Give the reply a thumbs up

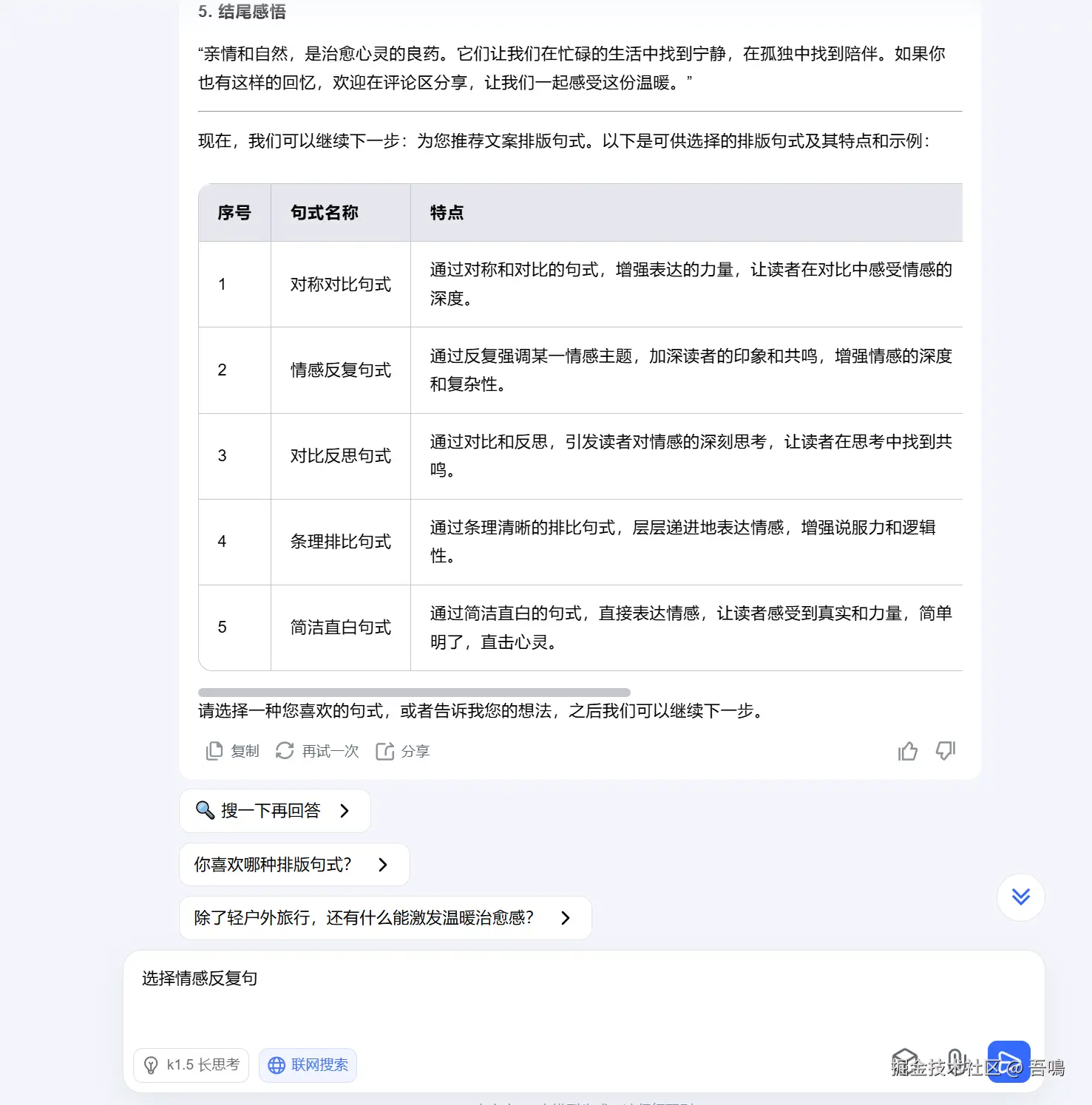[907, 751]
